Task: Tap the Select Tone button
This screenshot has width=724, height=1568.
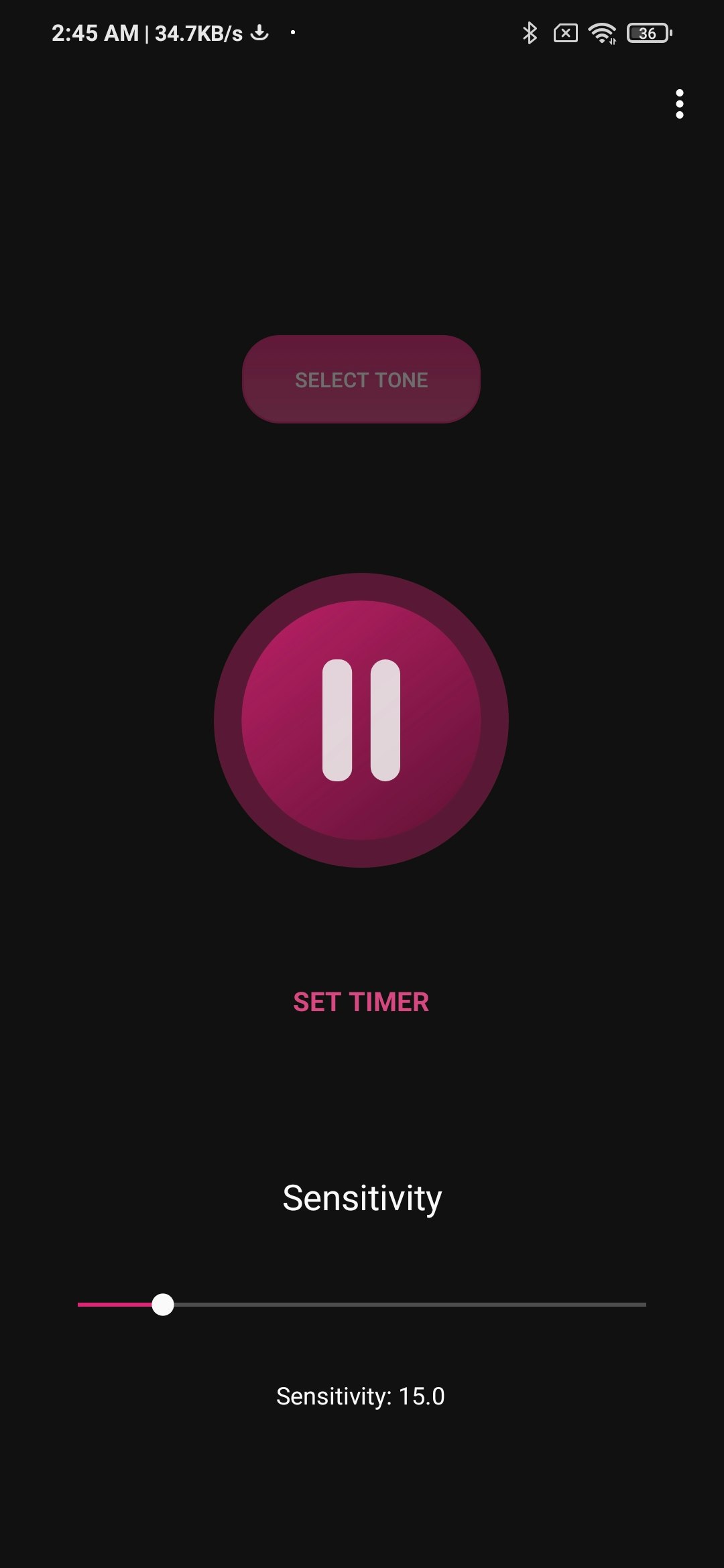Action: click(361, 379)
